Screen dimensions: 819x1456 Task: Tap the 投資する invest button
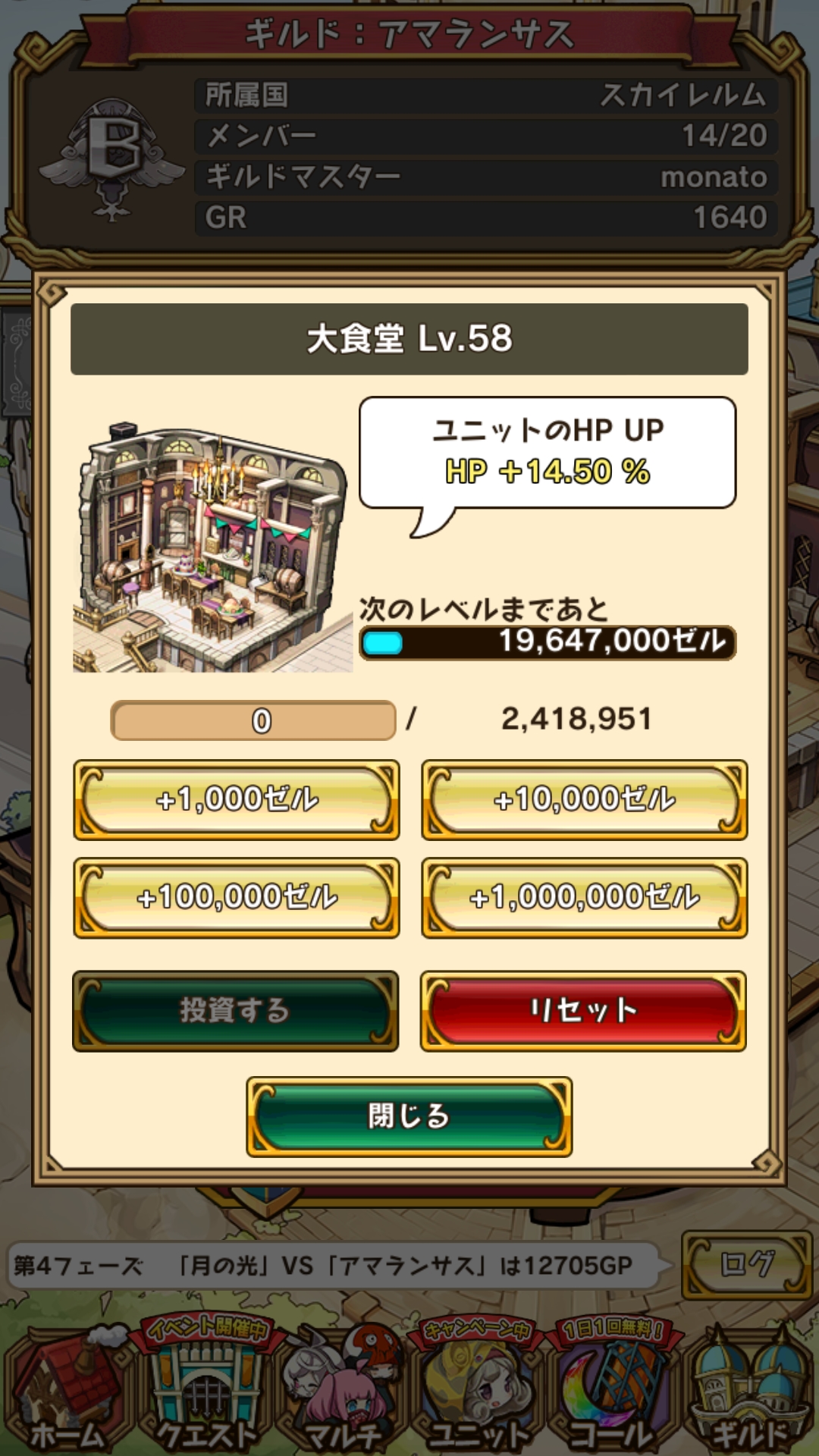(235, 1010)
